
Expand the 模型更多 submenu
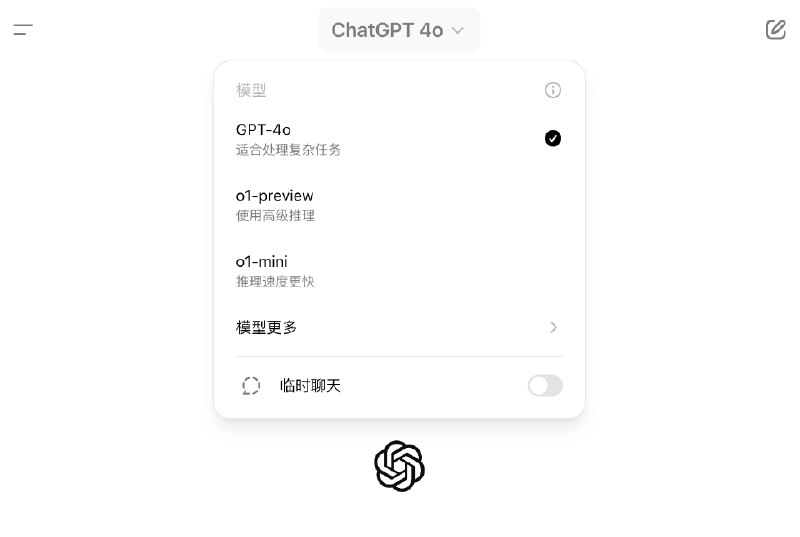pos(398,327)
